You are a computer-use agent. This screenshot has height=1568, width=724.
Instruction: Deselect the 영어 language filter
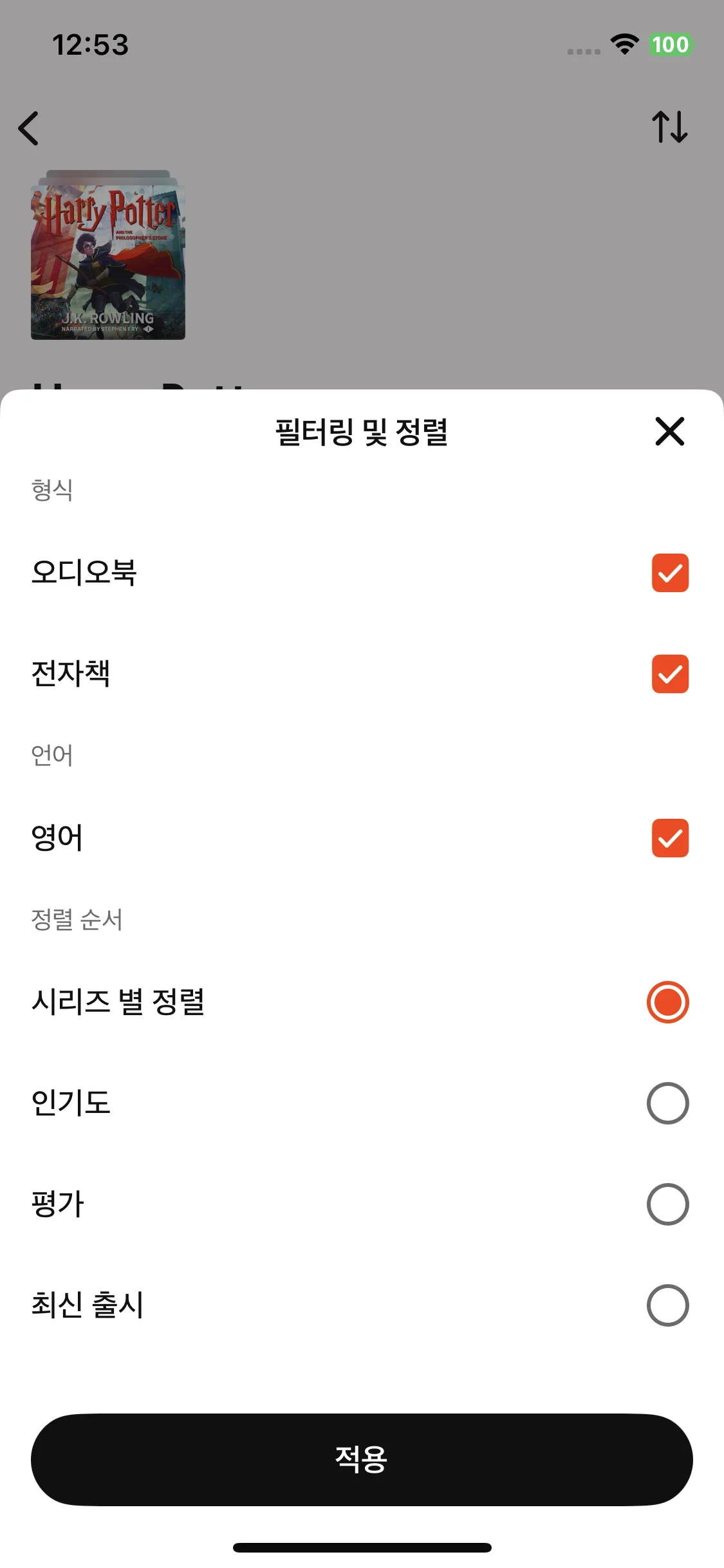tap(670, 838)
